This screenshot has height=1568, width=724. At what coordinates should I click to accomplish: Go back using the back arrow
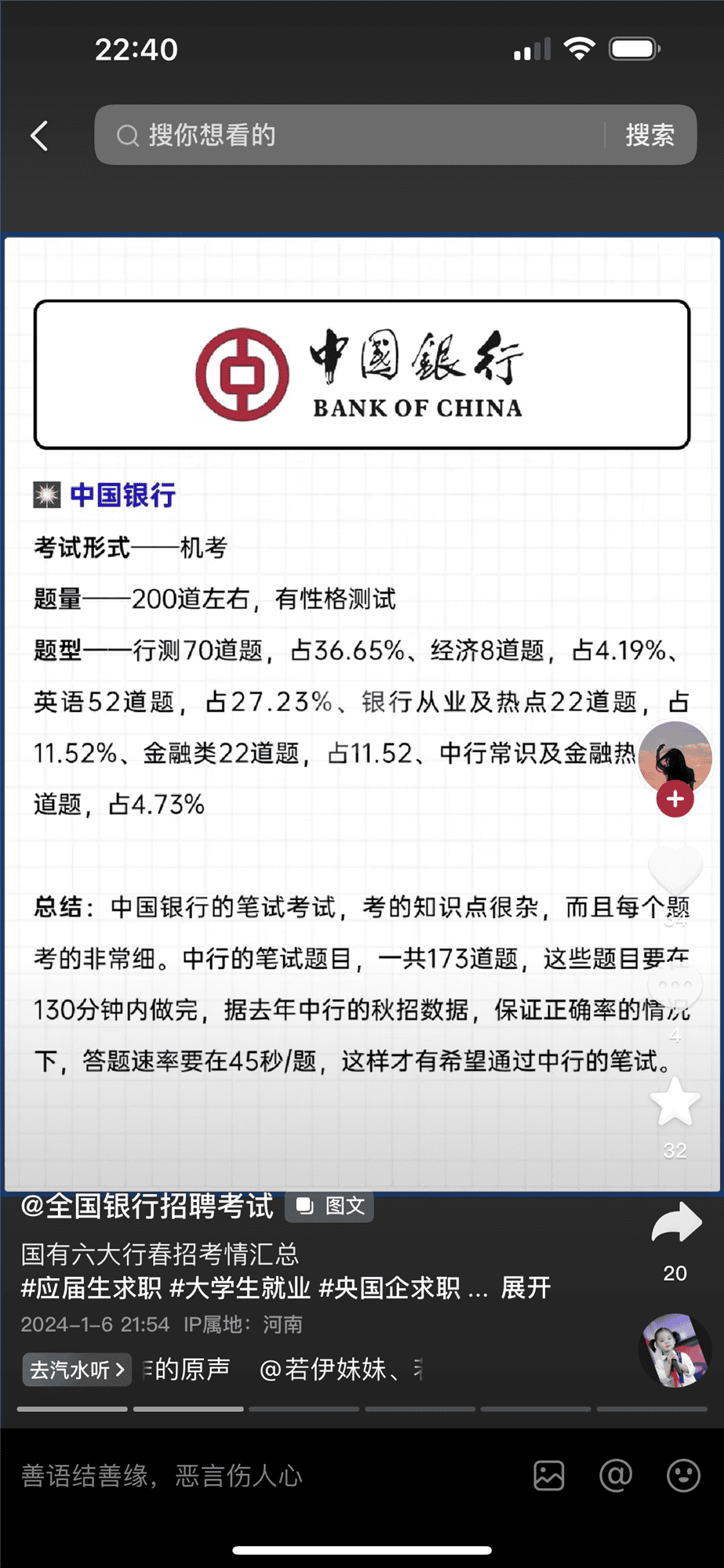(x=40, y=136)
